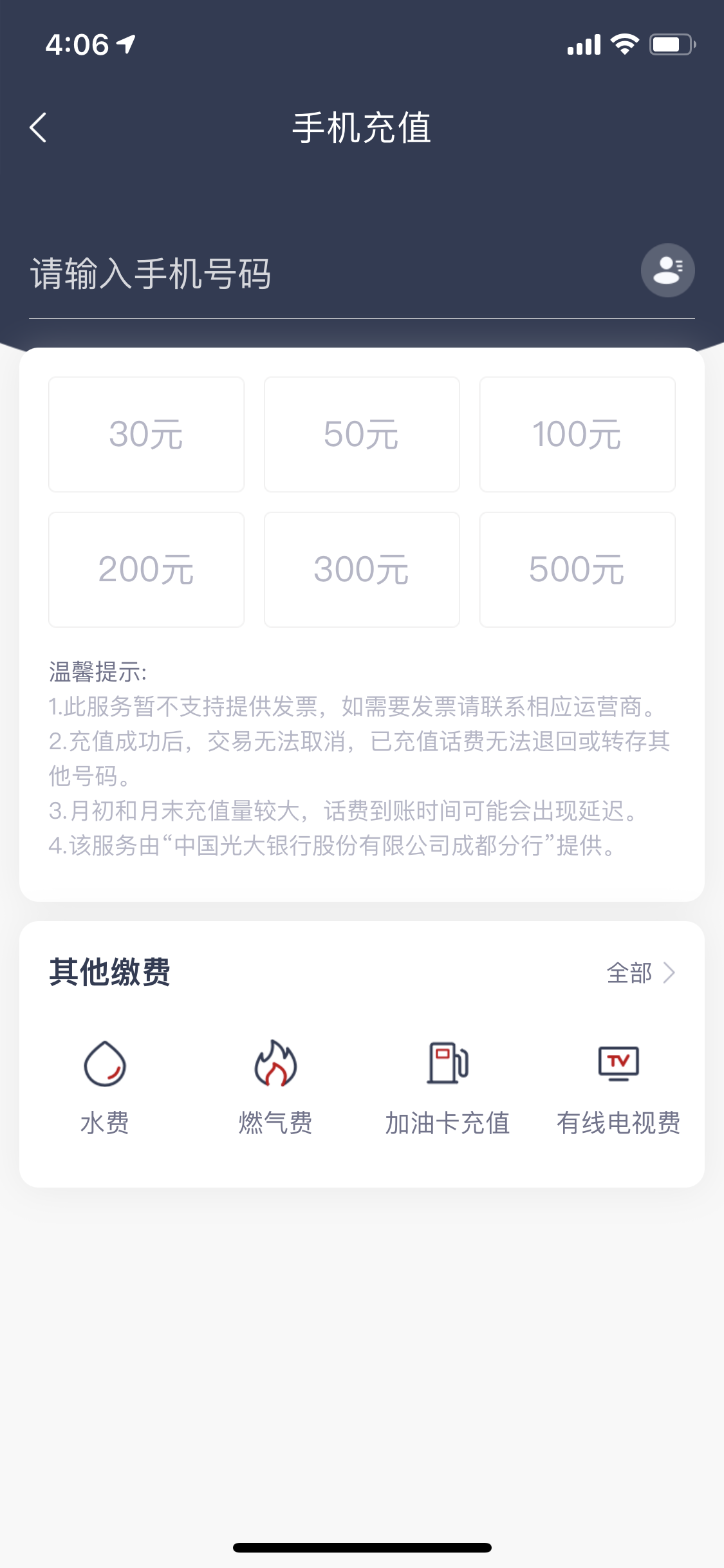
Task: Open 水费 water bill payment
Action: 105,1088
